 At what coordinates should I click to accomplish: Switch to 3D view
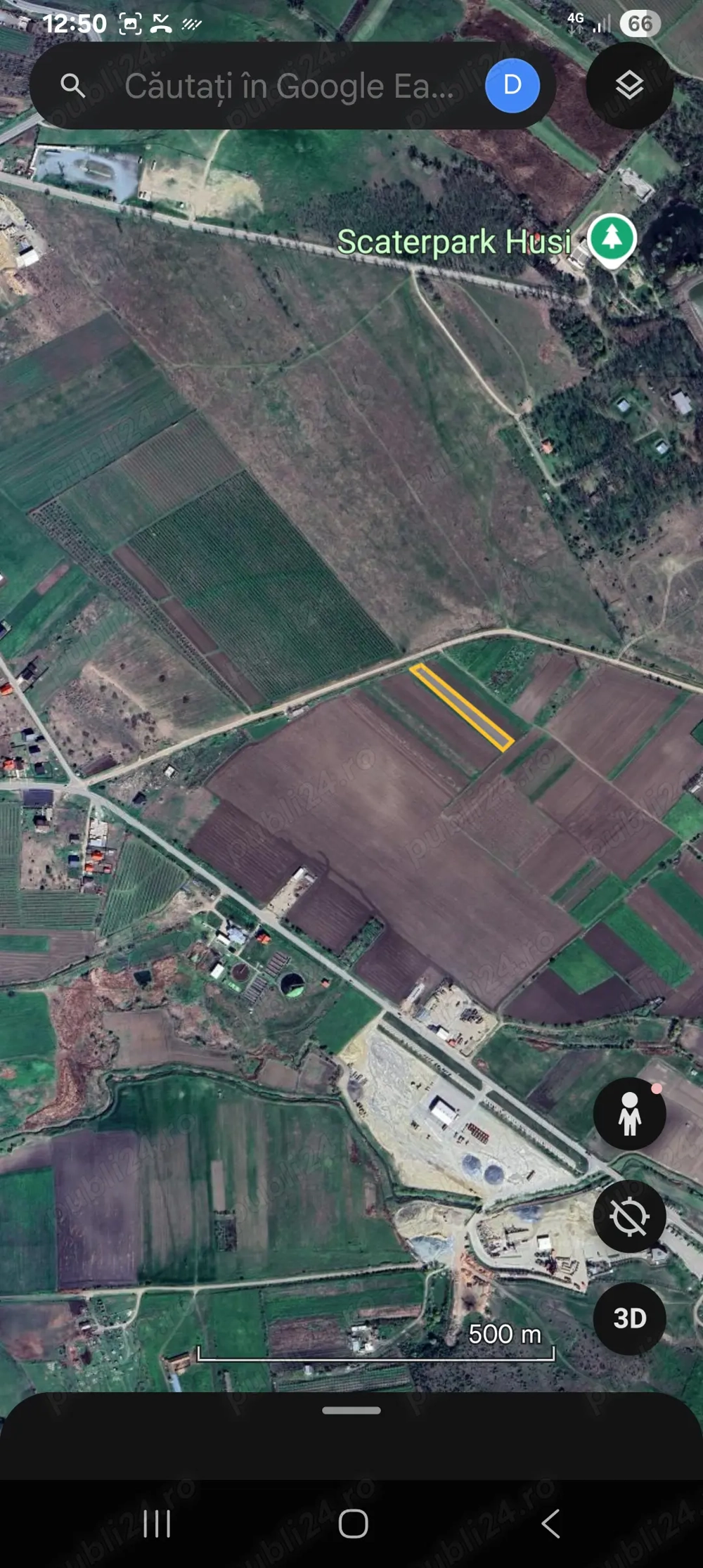point(629,1319)
